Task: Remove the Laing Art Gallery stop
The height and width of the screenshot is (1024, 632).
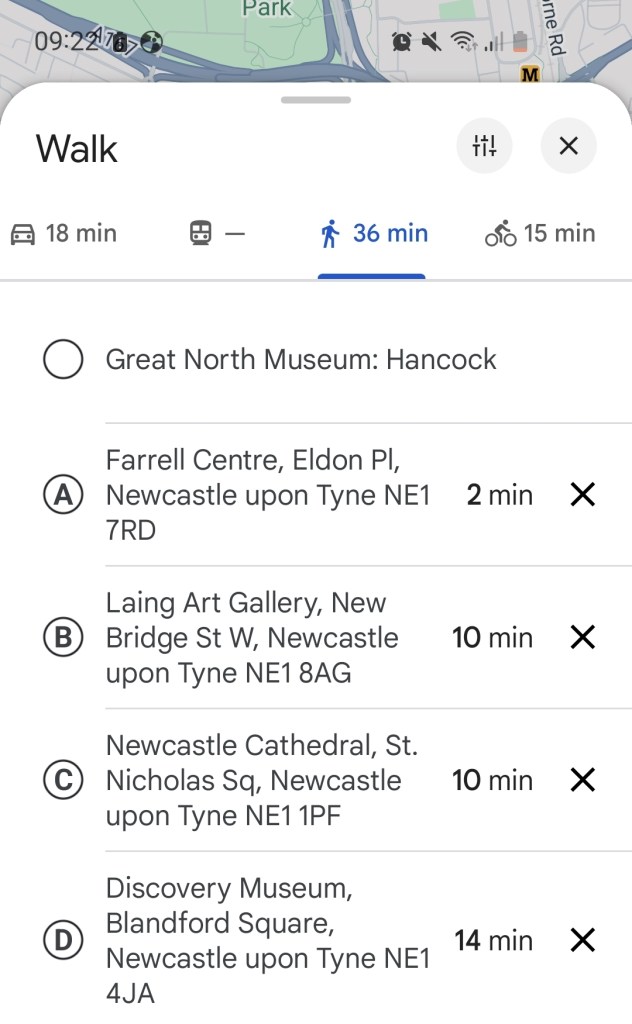Action: point(582,638)
